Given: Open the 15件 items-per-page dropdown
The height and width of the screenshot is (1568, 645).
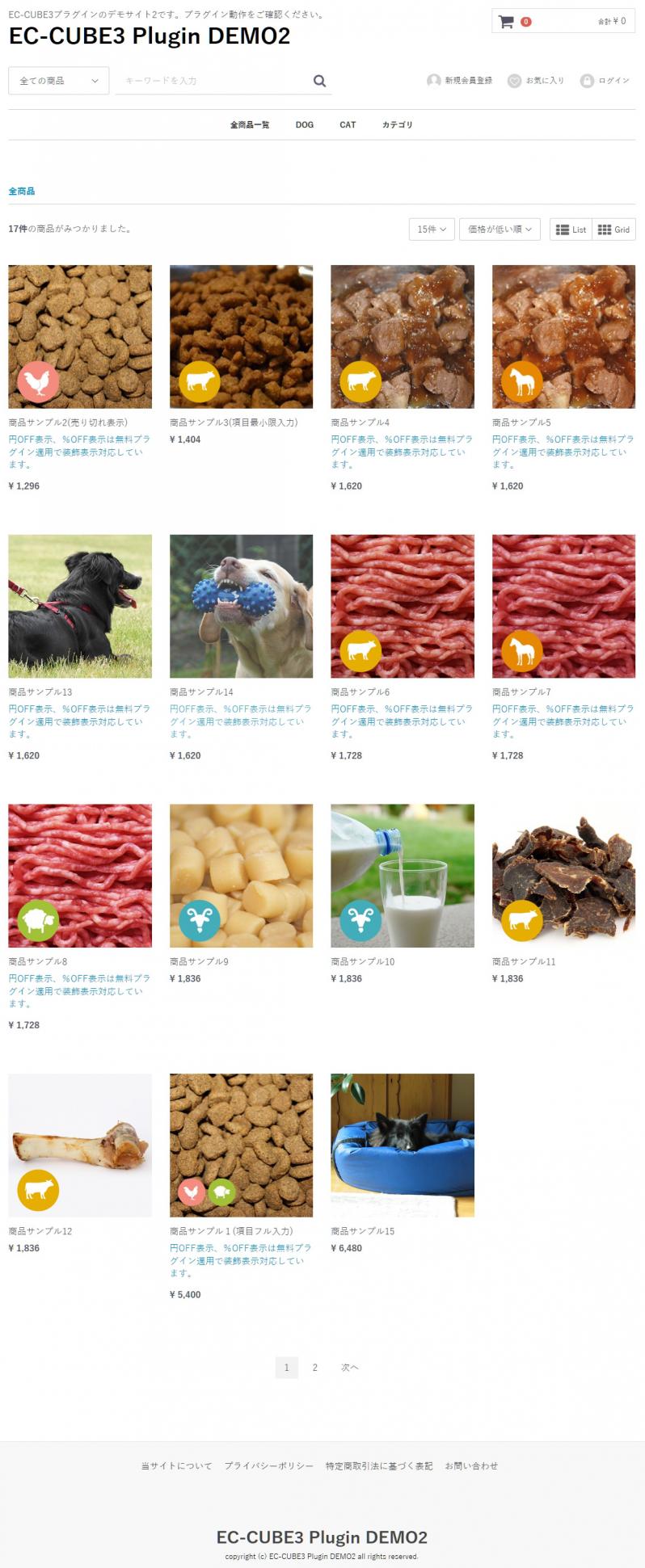Looking at the screenshot, I should pos(432,229).
